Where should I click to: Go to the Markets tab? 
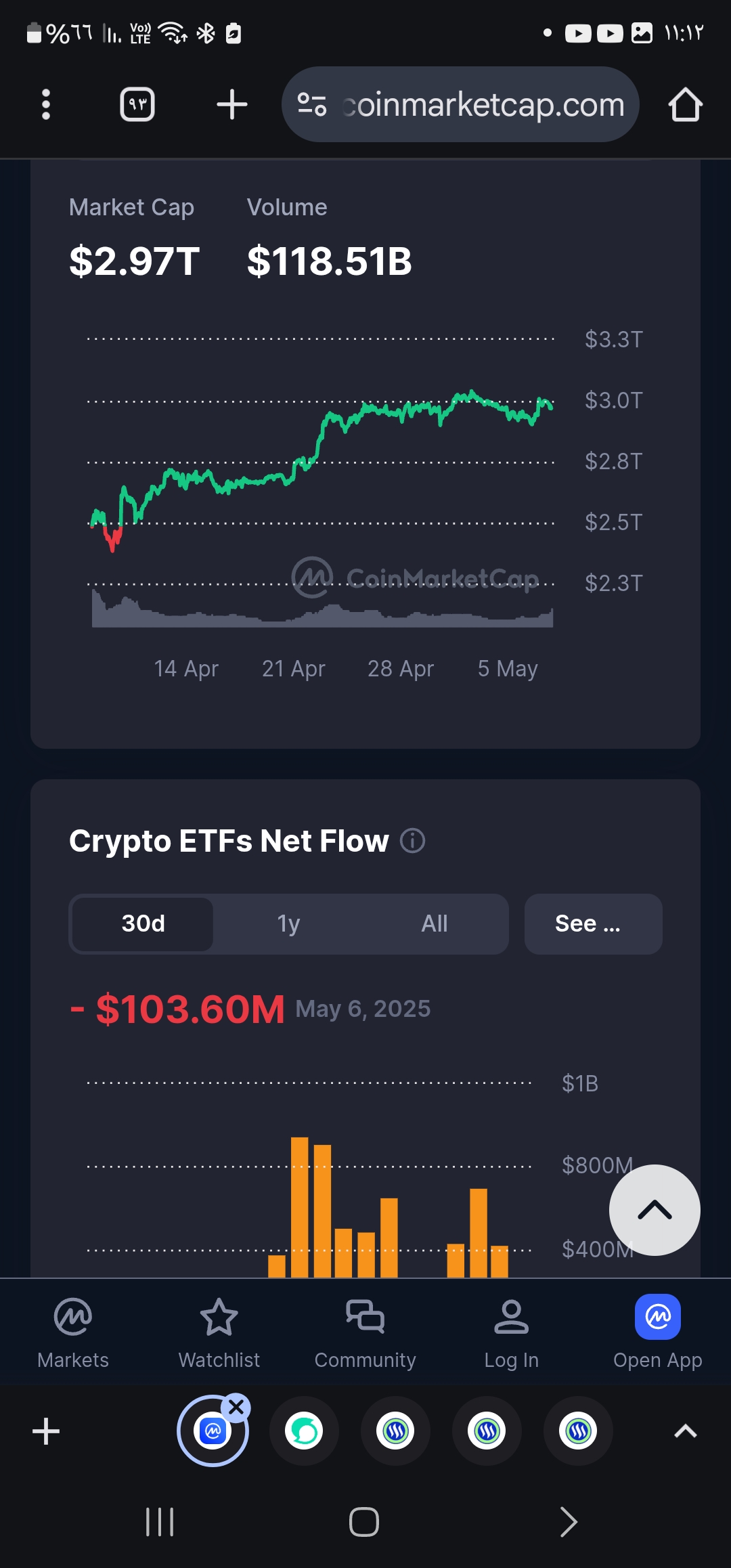(73, 1331)
